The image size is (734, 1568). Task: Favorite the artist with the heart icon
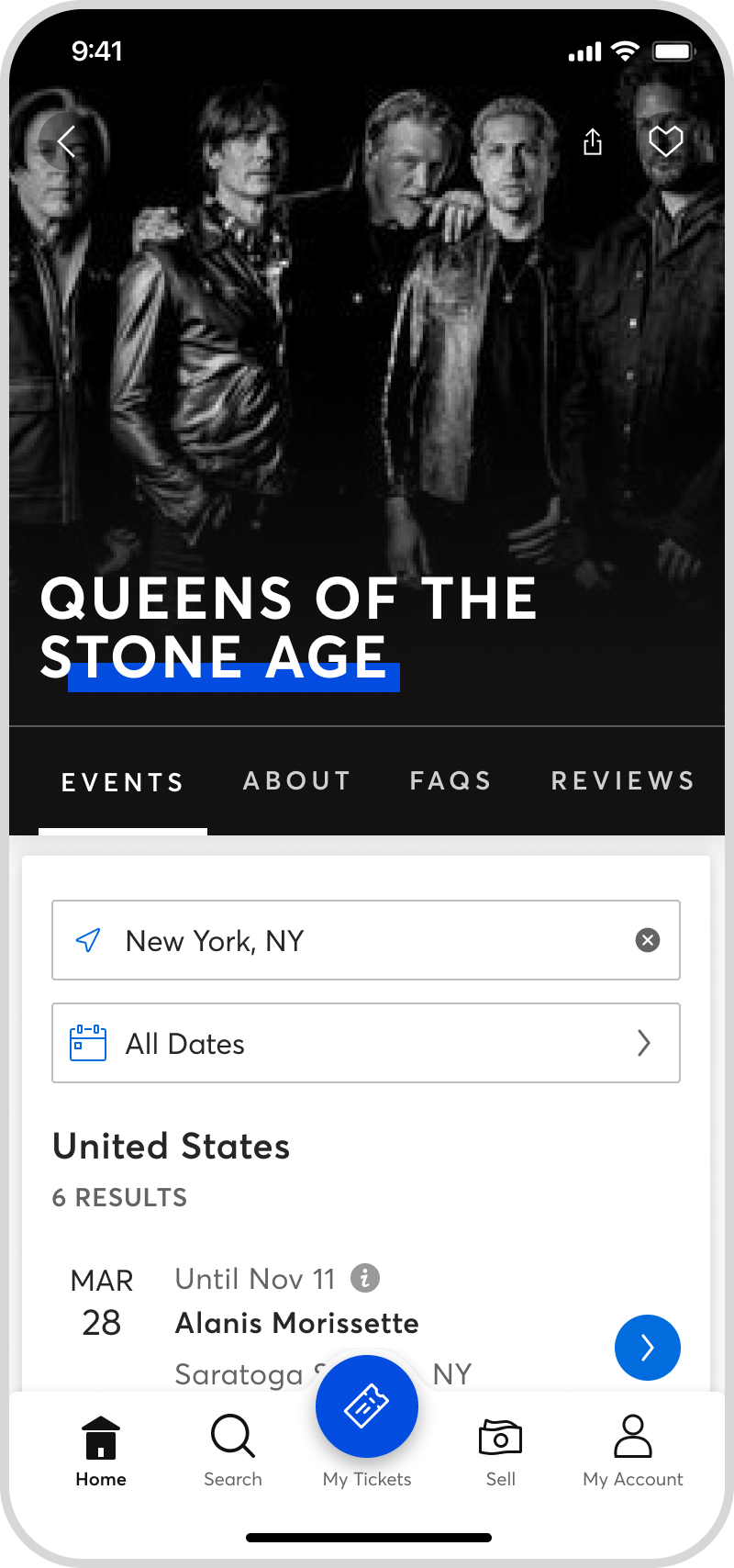[x=666, y=141]
